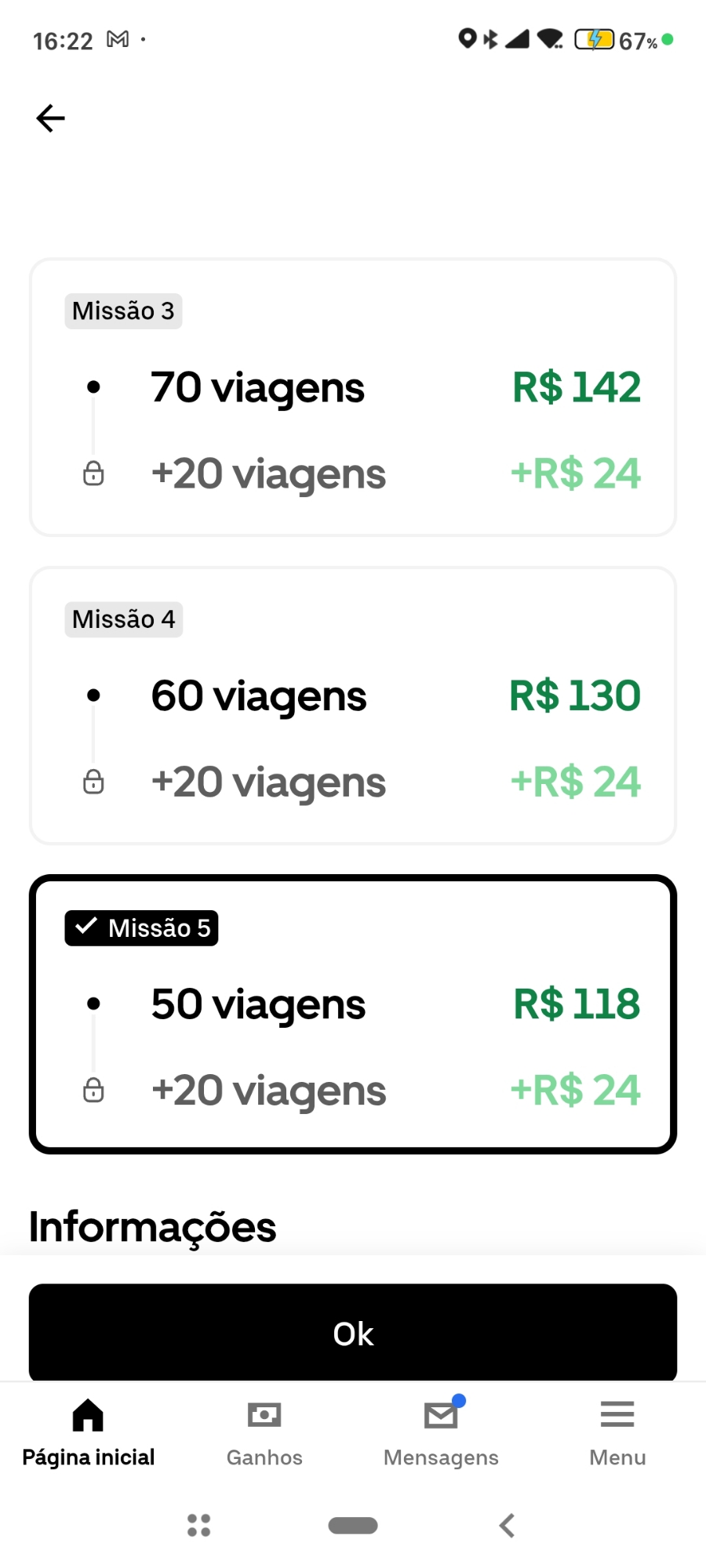The width and height of the screenshot is (706, 1568).
Task: Tap the selected Missão 5 card
Action: (x=353, y=1014)
